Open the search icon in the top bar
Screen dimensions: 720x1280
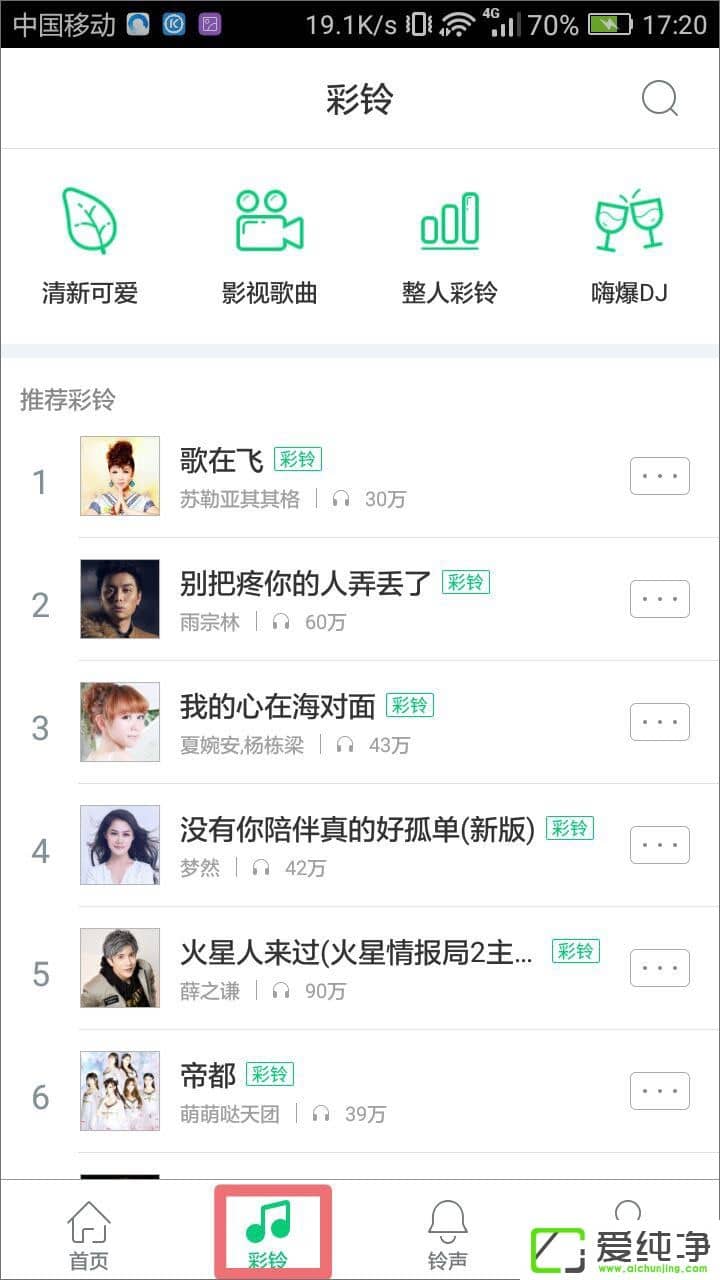(659, 98)
